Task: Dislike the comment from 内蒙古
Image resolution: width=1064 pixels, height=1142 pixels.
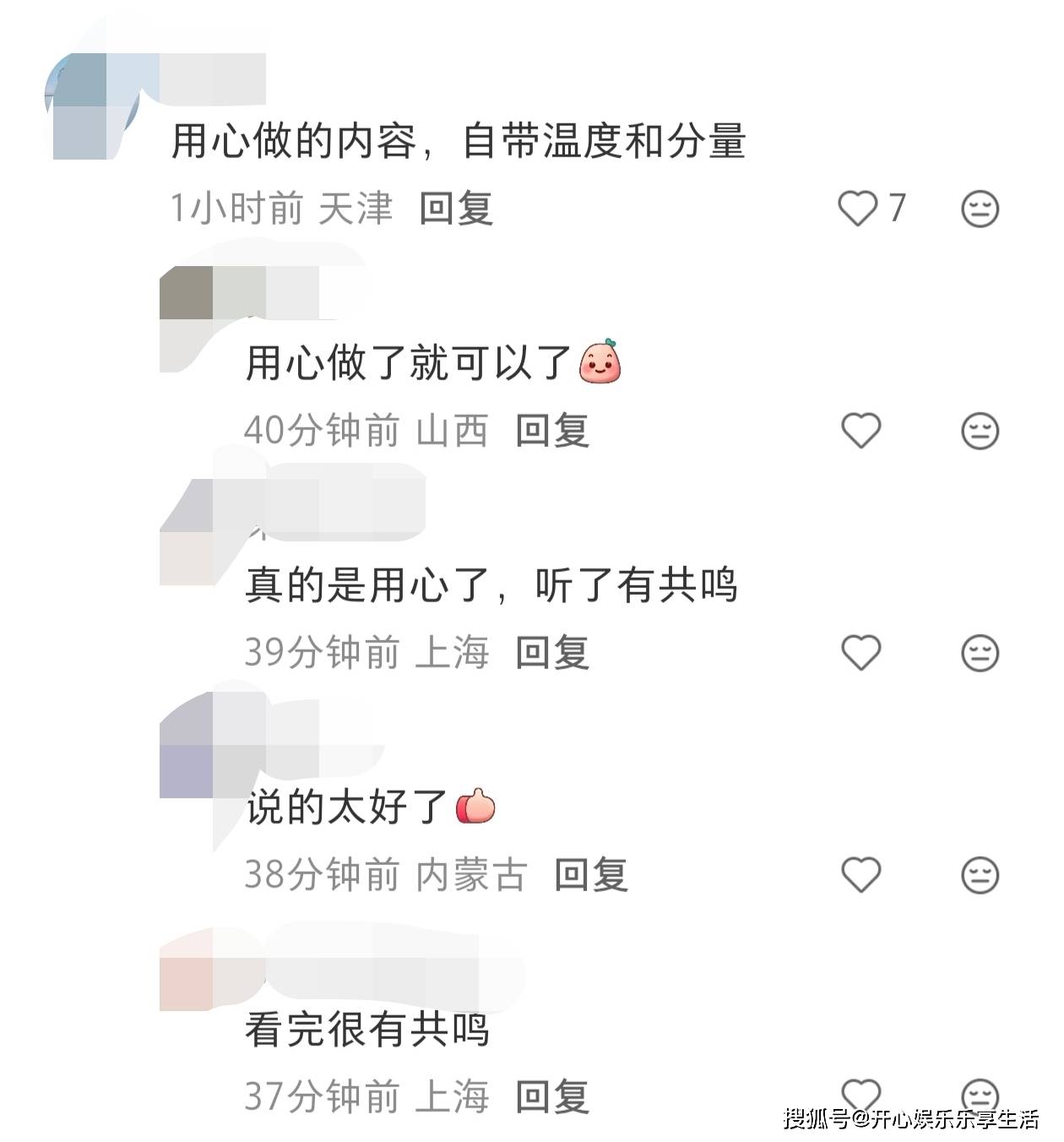Action: (980, 875)
